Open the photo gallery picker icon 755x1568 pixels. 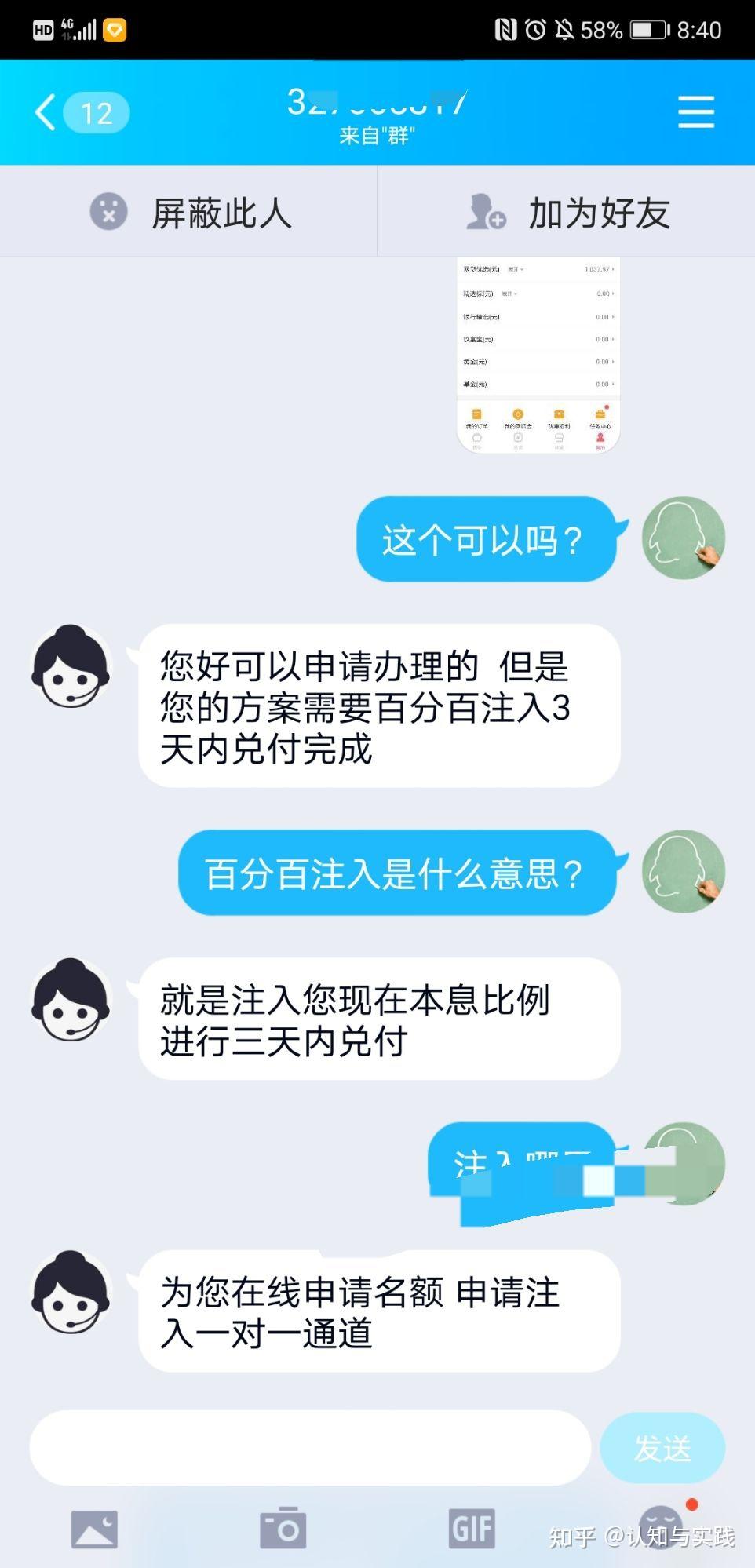tap(94, 1530)
